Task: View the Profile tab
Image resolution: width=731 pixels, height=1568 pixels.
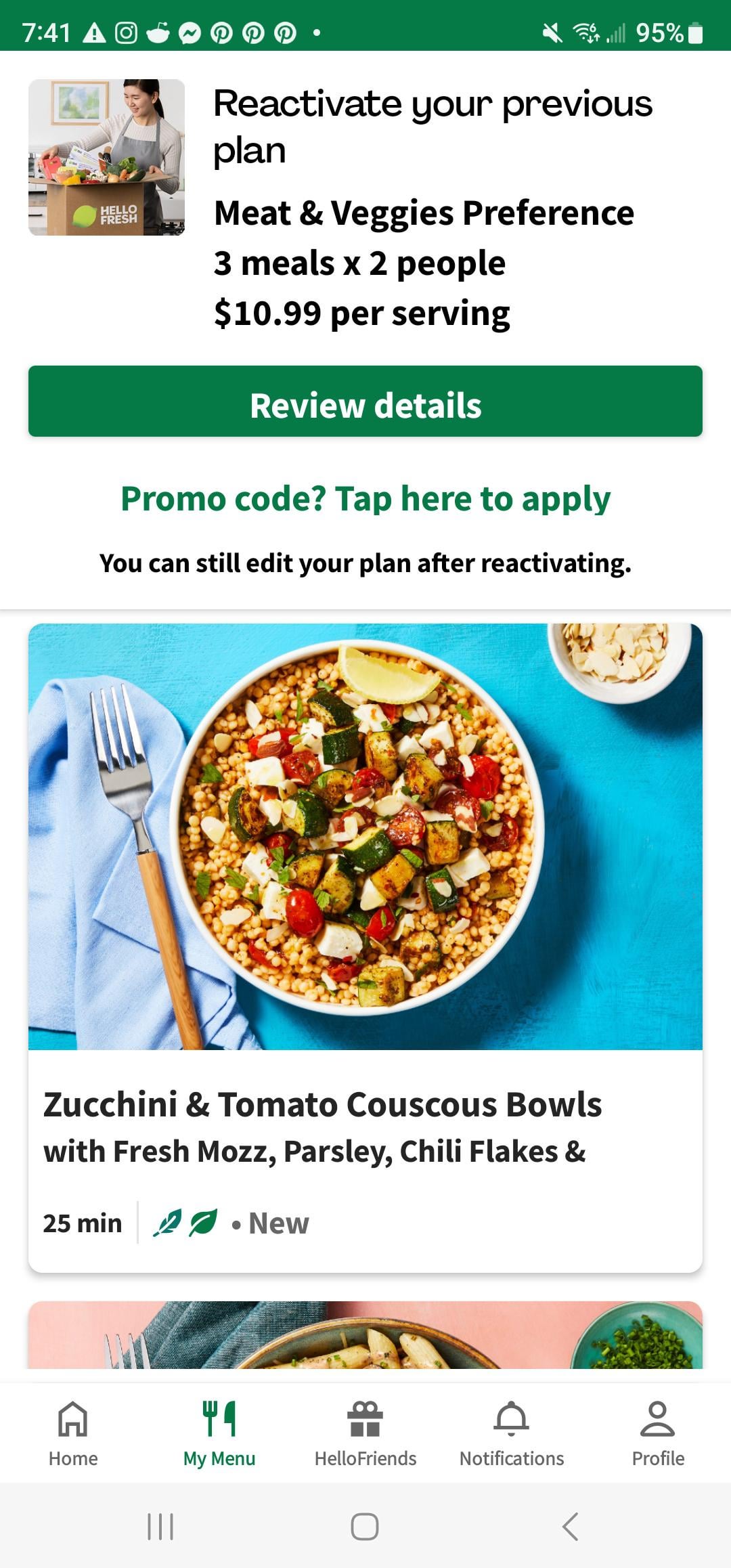Action: [658, 1433]
